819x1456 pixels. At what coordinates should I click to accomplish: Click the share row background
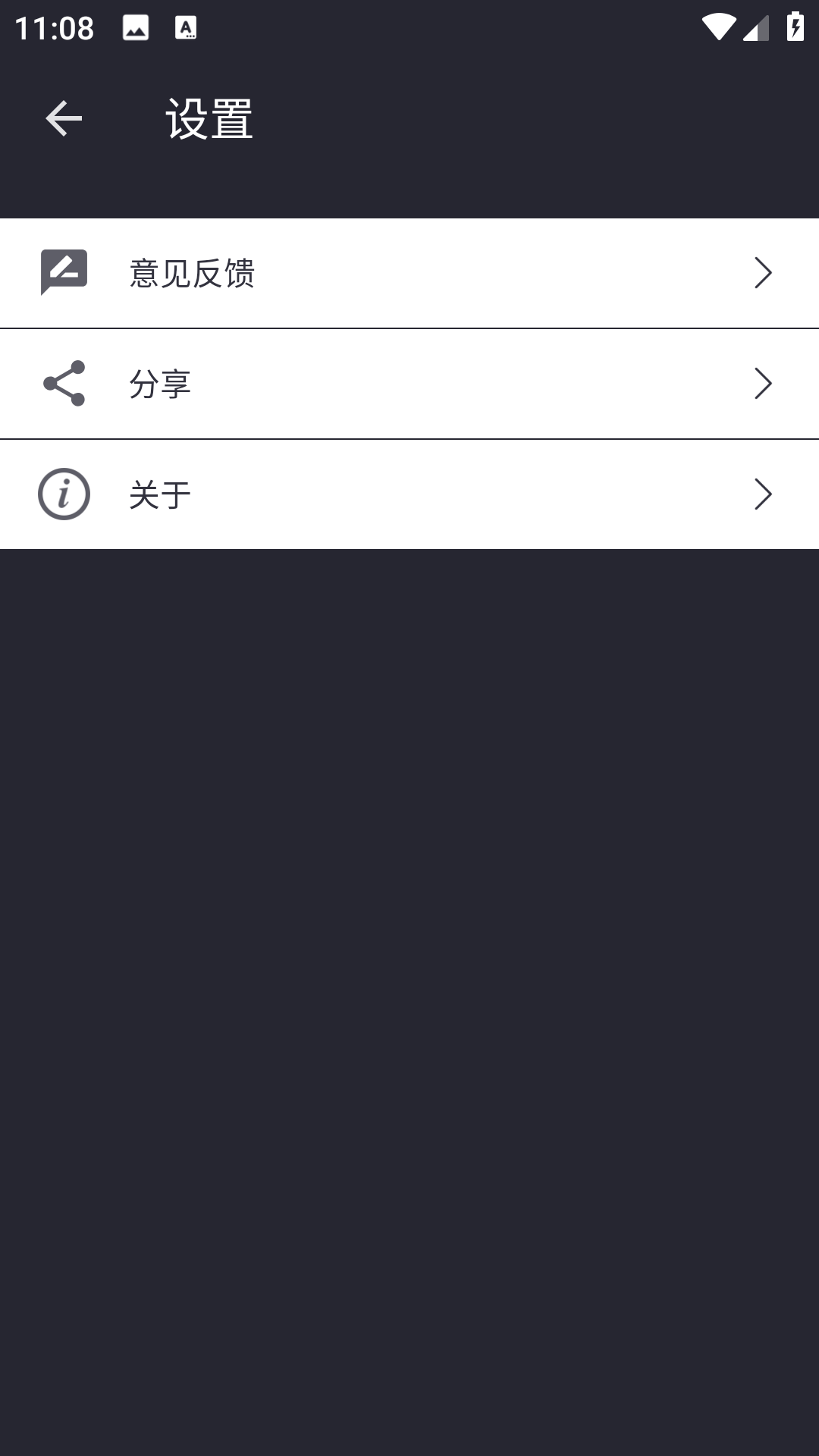(x=409, y=384)
